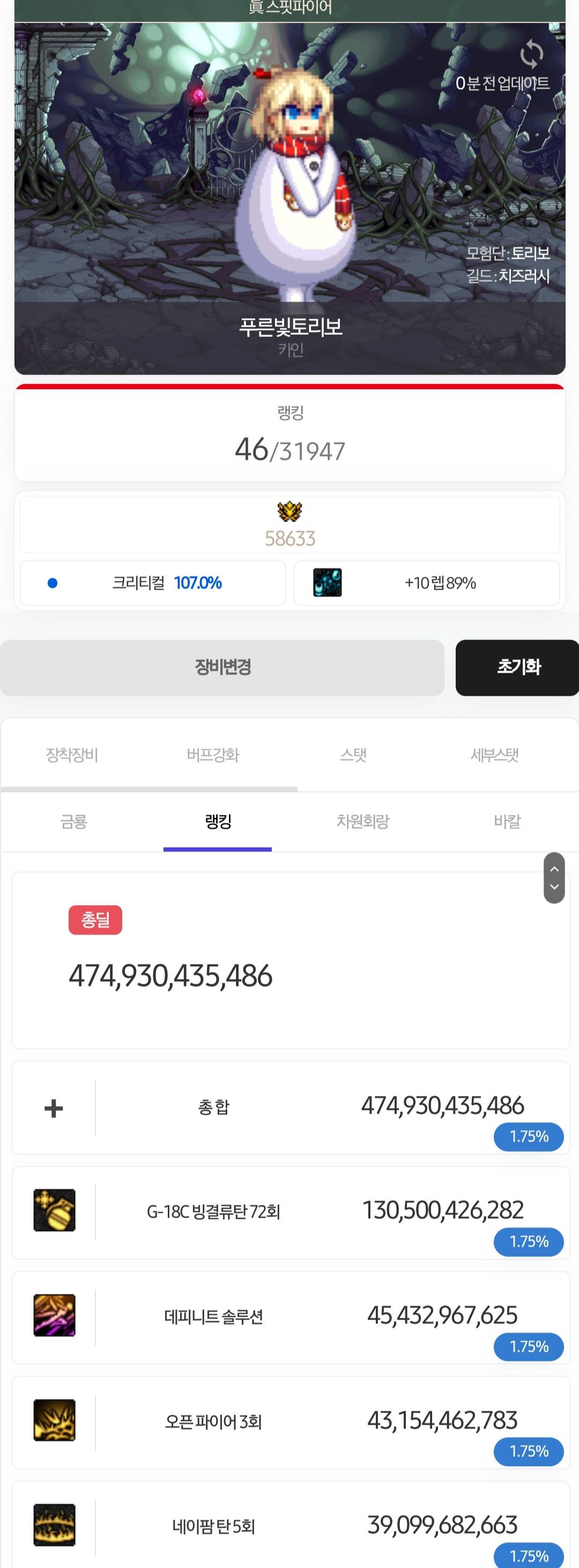Open 오픈 파이어 3회 skill row
The image size is (579, 1568).
click(x=291, y=1422)
